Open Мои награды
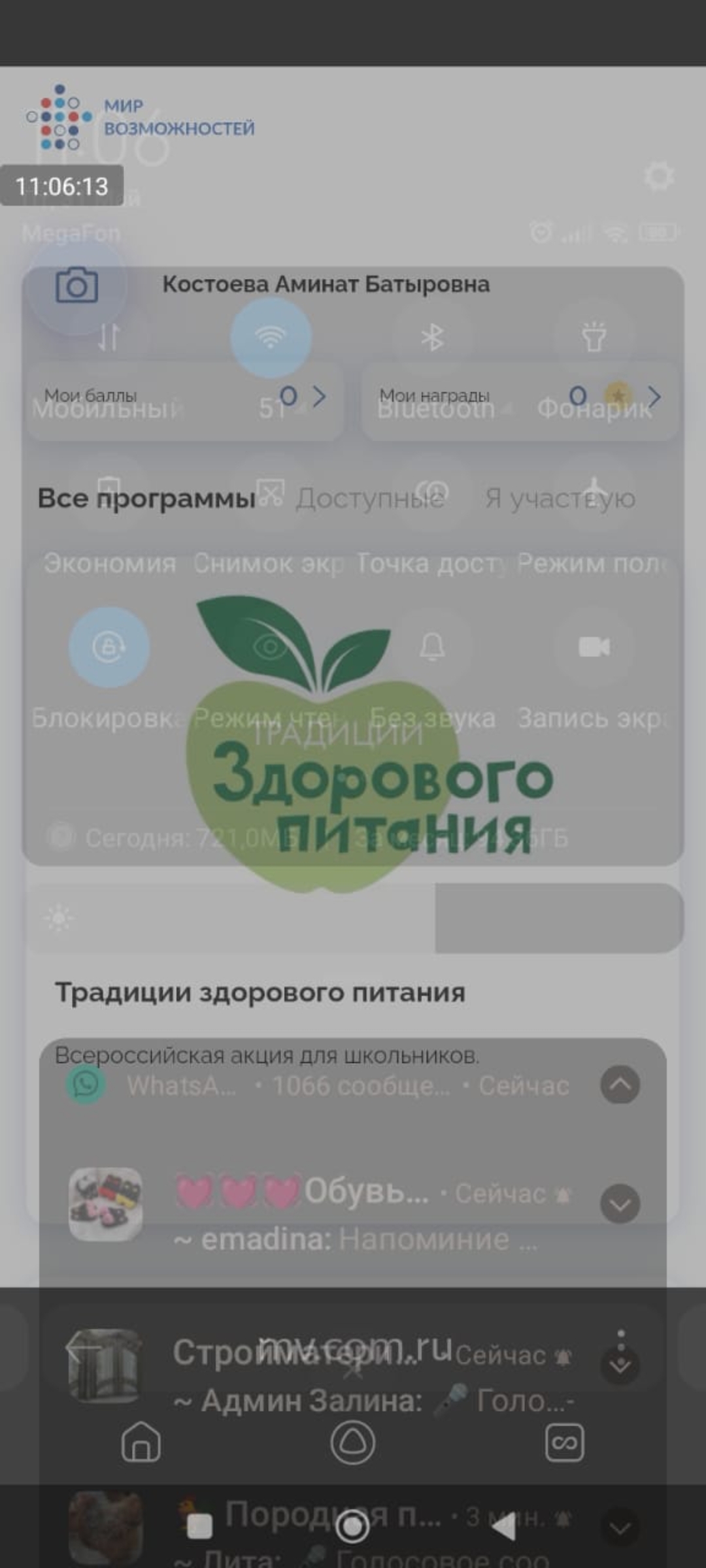Viewport: 706px width, 1568px height. point(520,397)
